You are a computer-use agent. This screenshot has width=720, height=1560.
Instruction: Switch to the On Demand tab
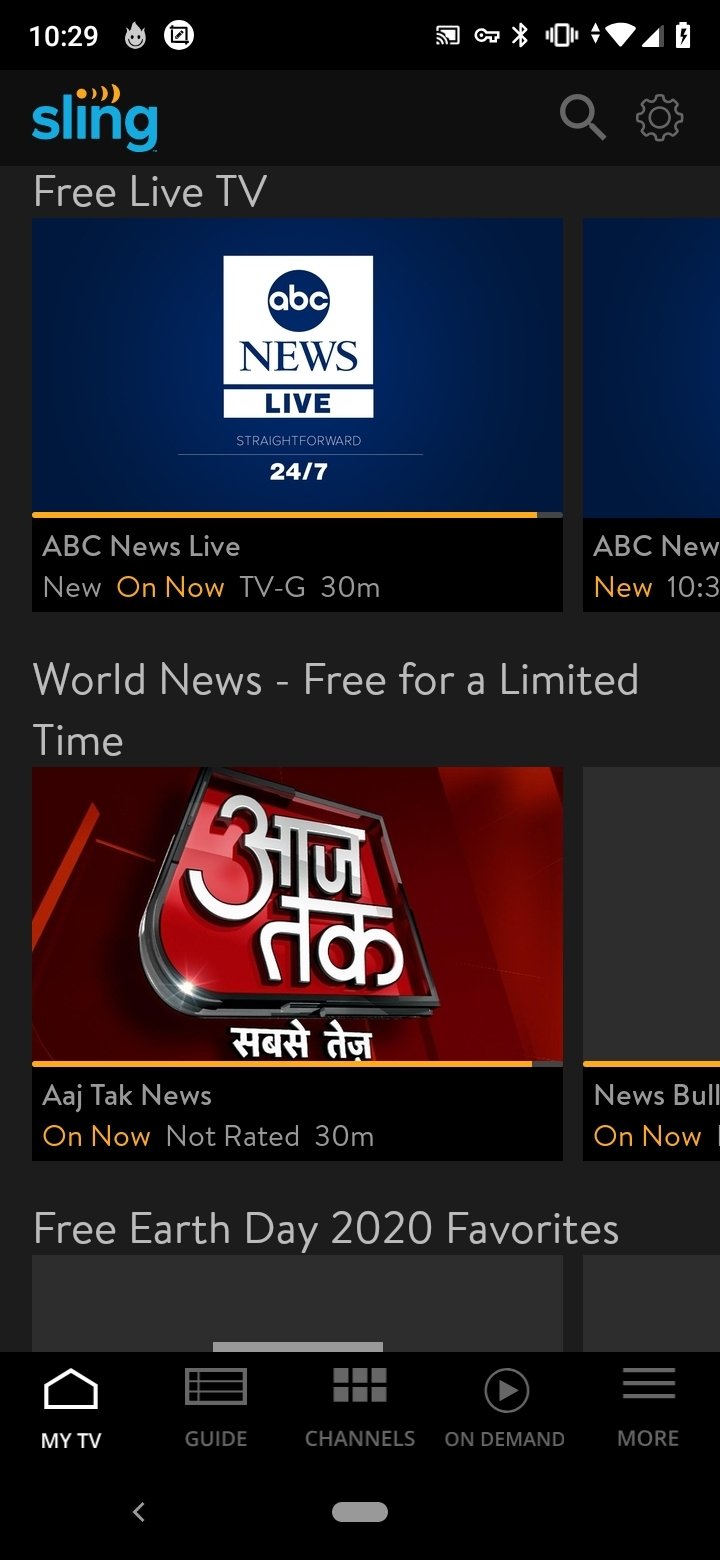(505, 1408)
